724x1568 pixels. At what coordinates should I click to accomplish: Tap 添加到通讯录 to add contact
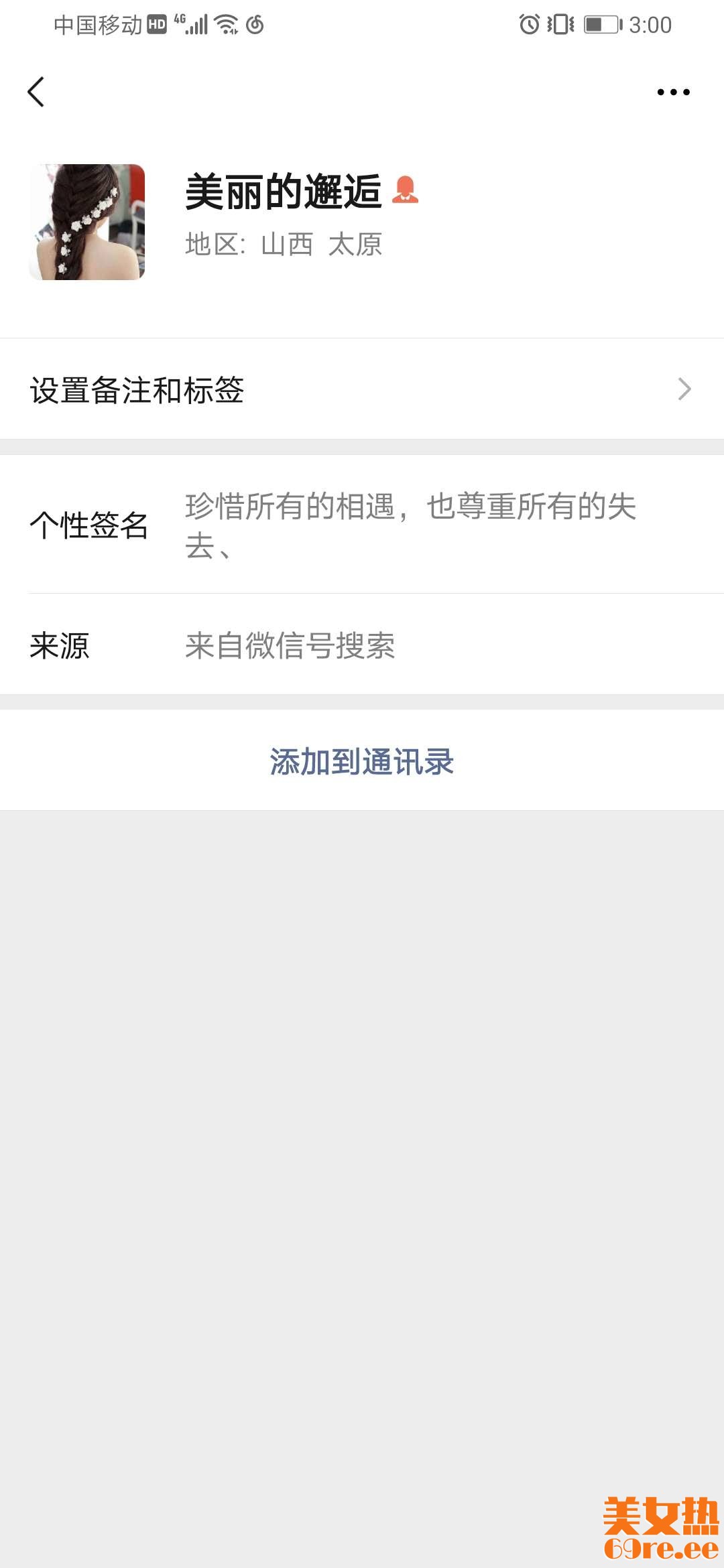click(x=362, y=761)
